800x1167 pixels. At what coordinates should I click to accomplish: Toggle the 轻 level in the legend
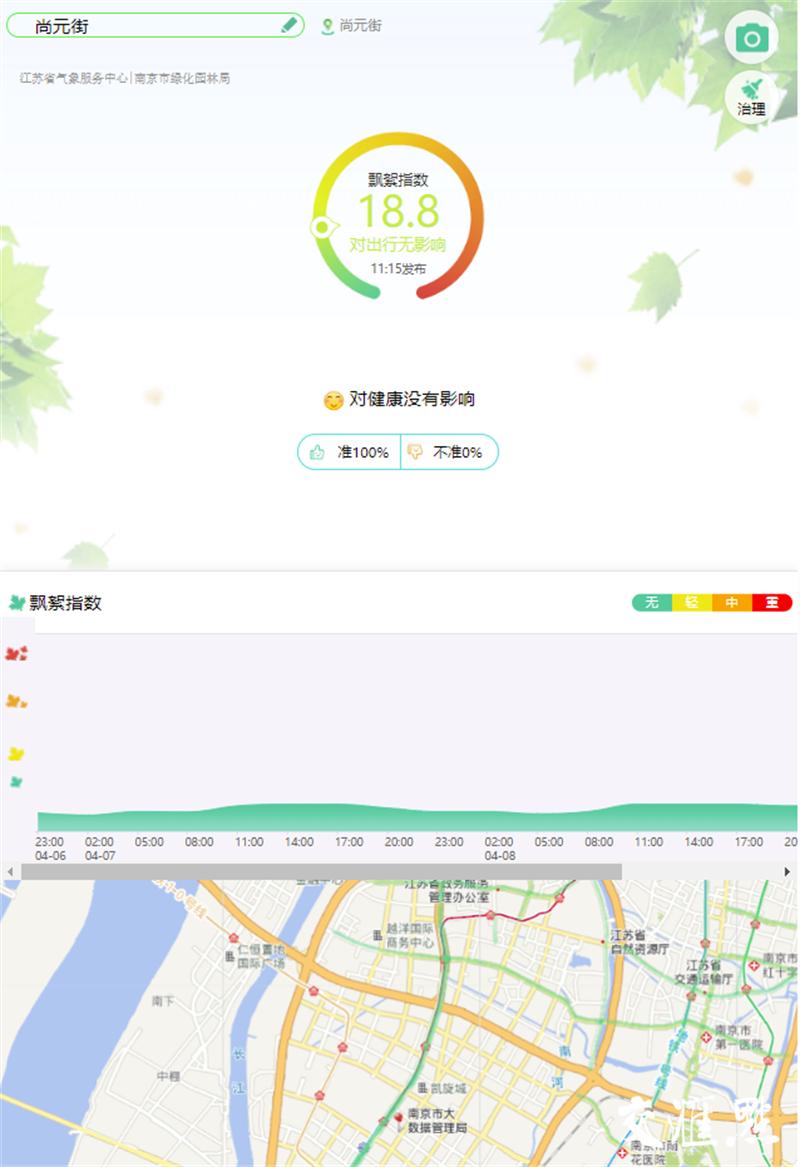(690, 603)
